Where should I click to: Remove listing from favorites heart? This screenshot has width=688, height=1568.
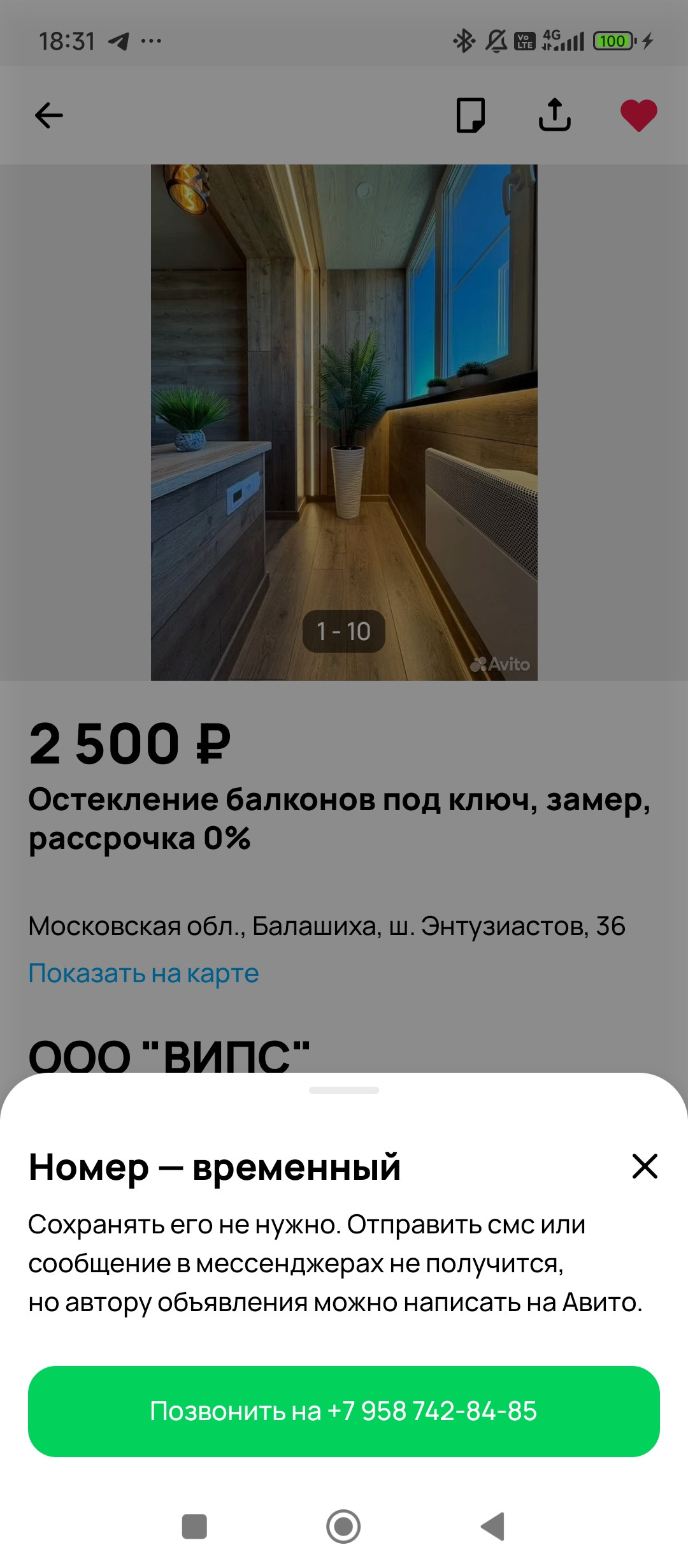click(638, 115)
